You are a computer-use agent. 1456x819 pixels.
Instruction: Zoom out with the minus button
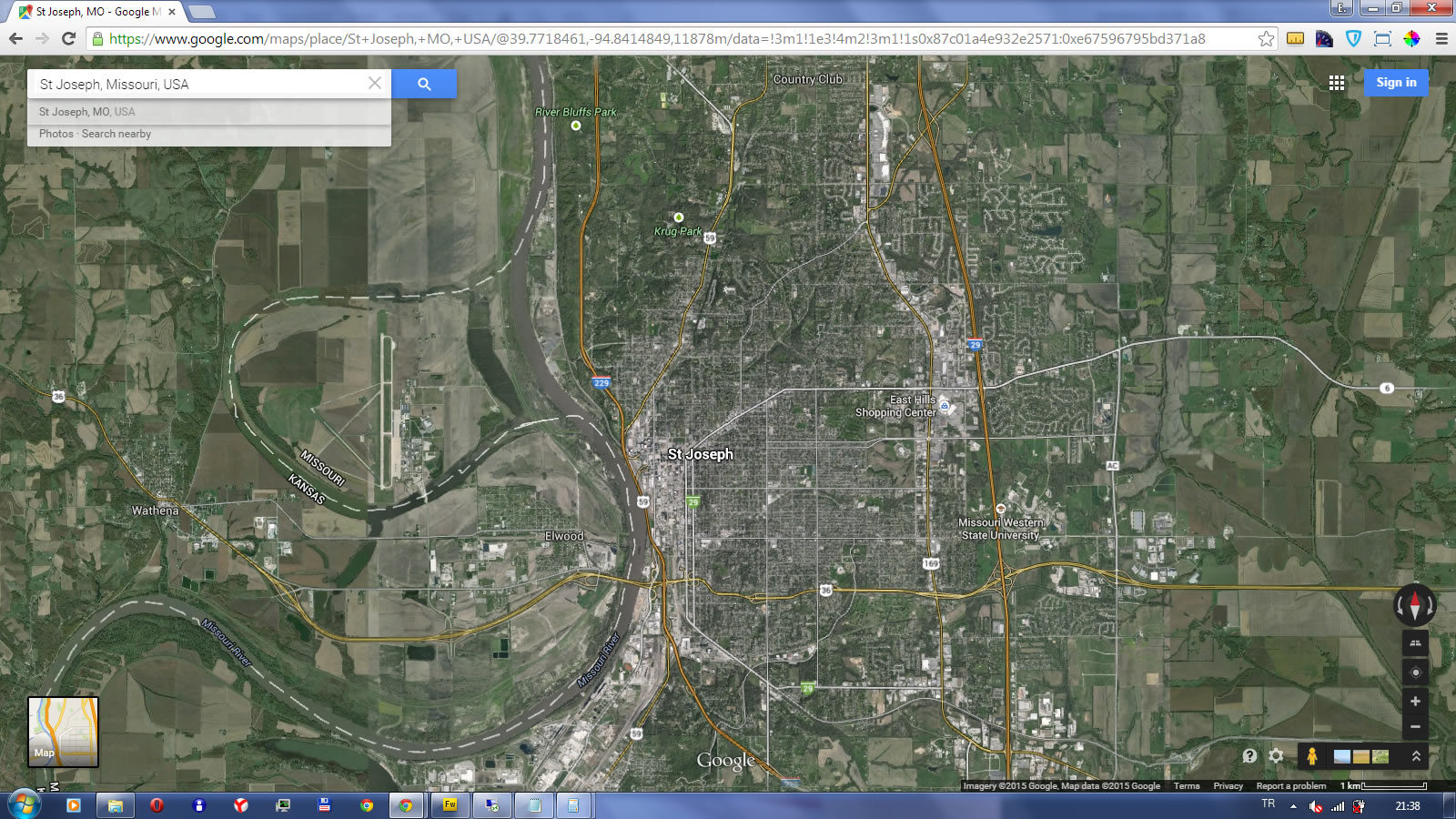coord(1415,727)
